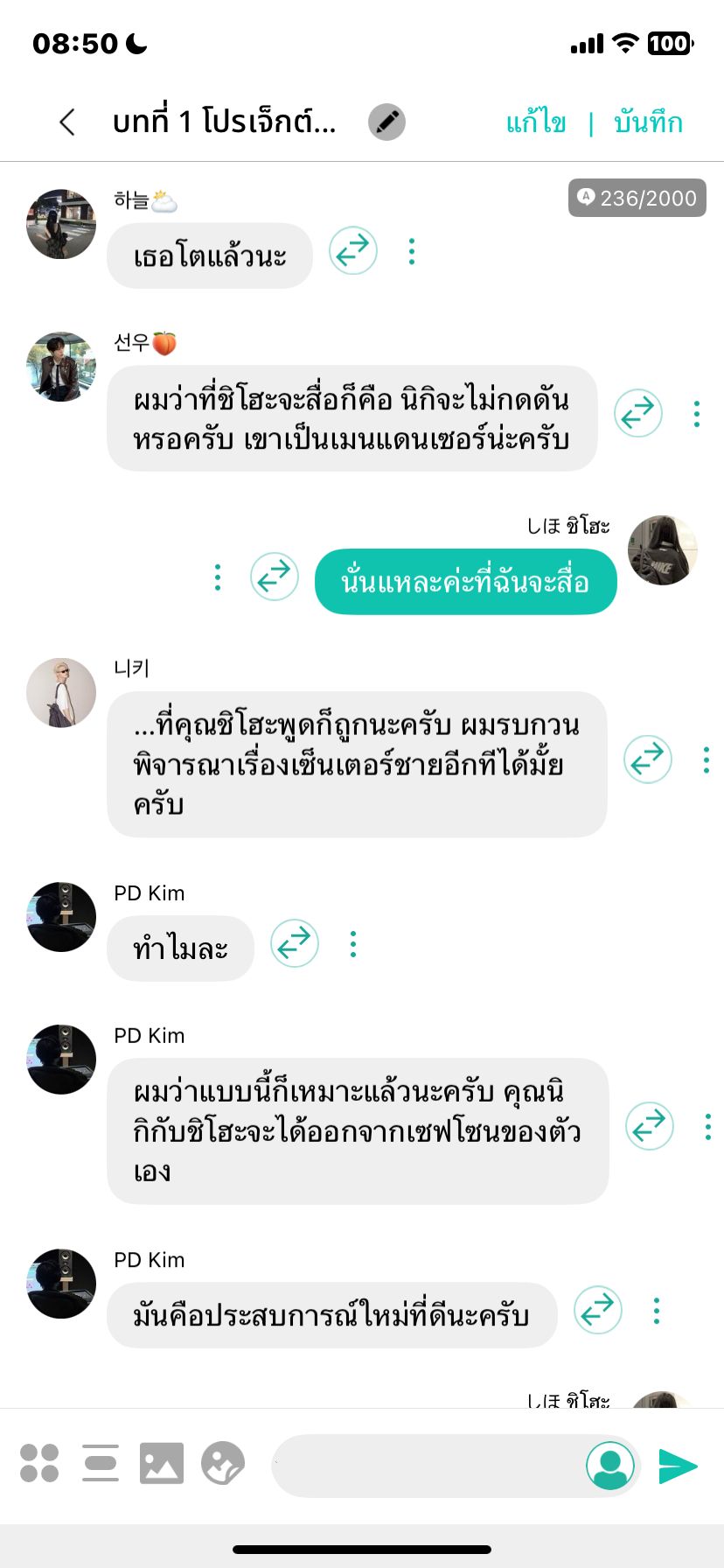Open more options for 선우's message
This screenshot has width=724, height=1568.
[x=697, y=414]
